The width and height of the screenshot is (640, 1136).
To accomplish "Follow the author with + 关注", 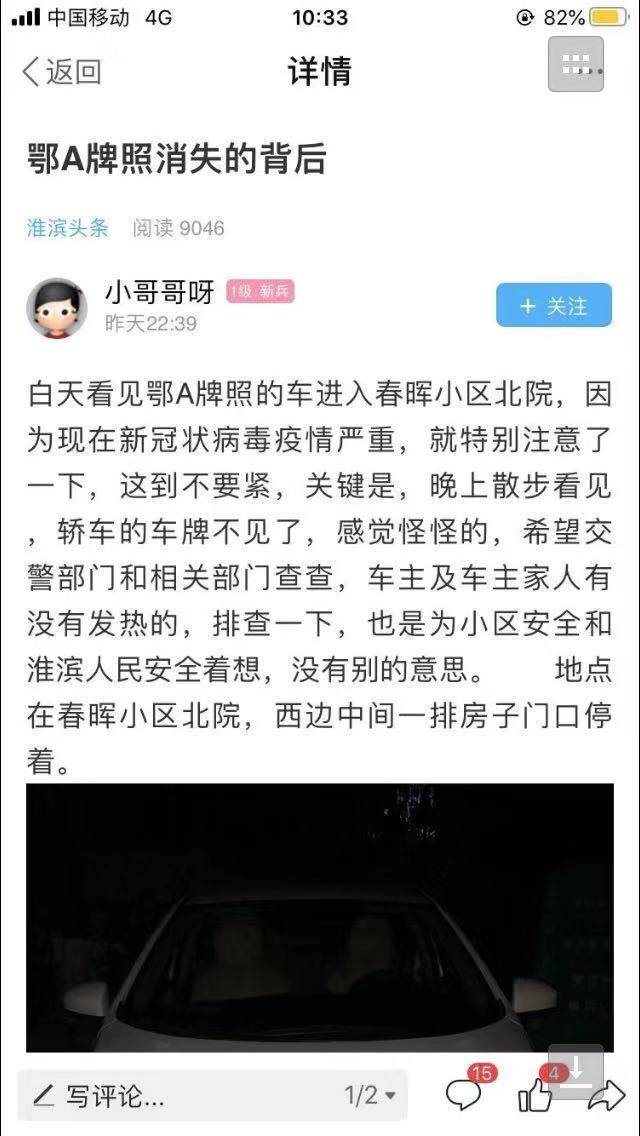I will (554, 305).
